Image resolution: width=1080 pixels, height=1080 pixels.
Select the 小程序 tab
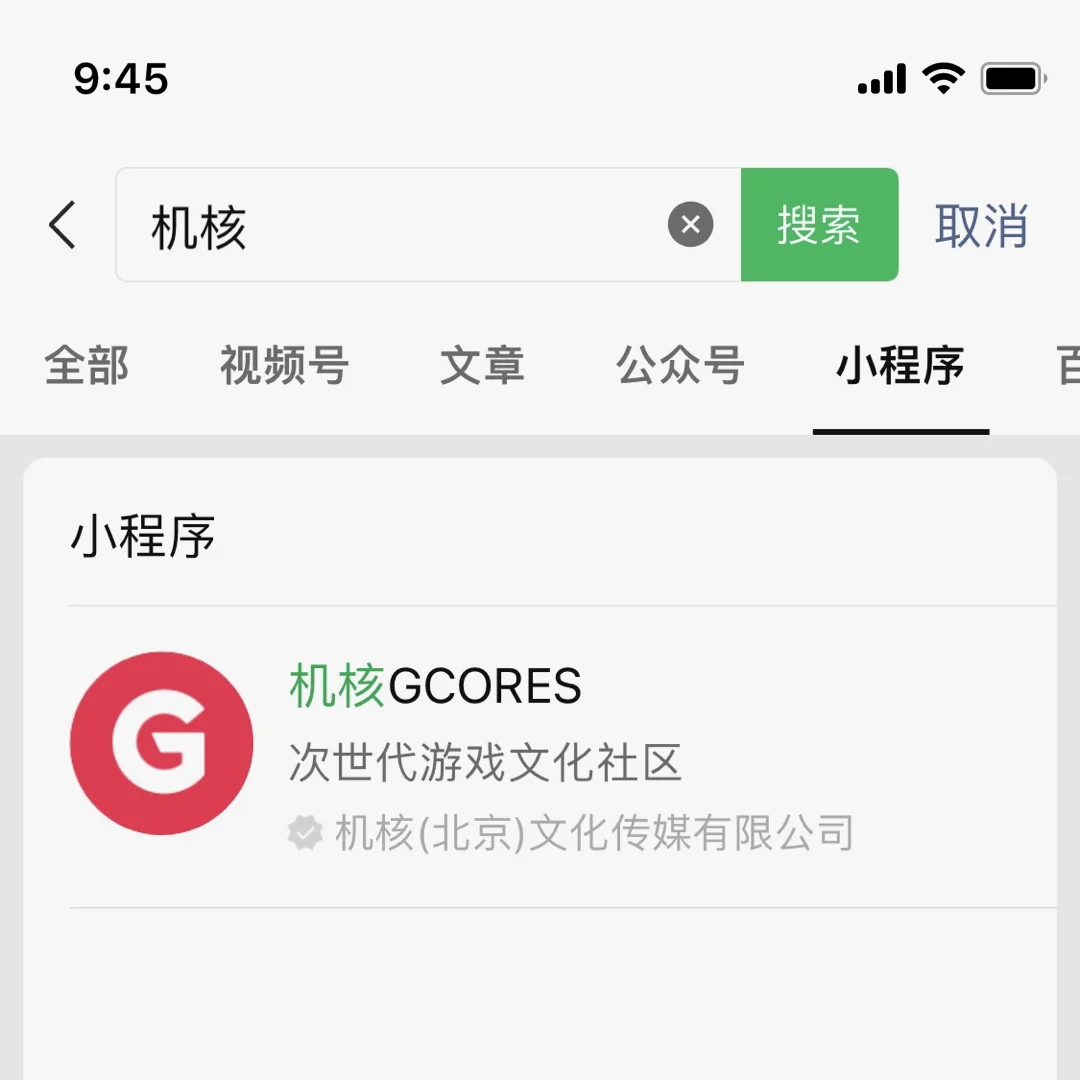(900, 366)
